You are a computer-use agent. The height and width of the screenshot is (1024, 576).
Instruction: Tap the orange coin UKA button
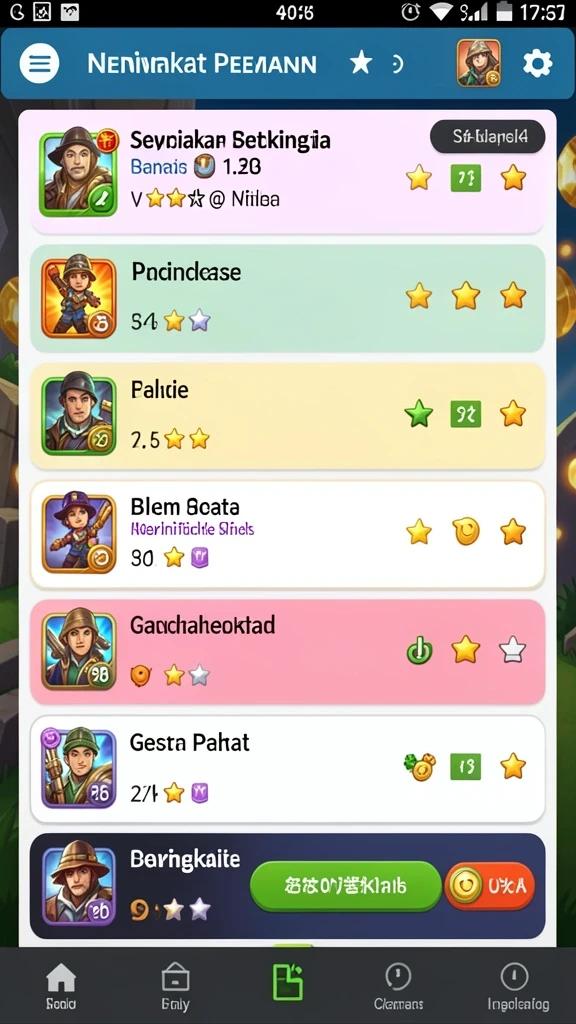tap(490, 886)
